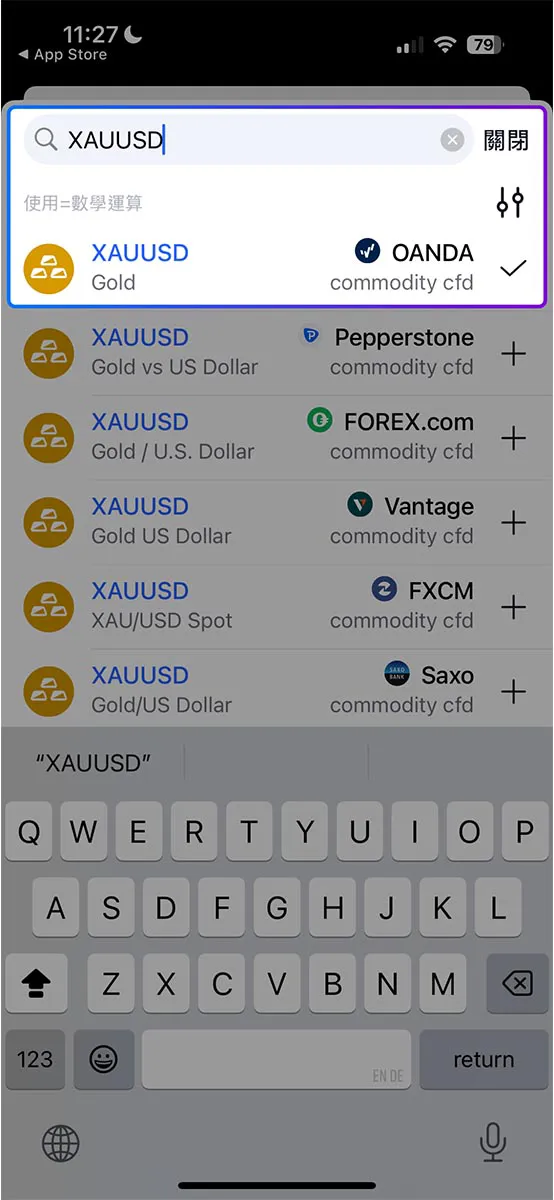The width and height of the screenshot is (554, 1200).
Task: Add XAUUSD from Pepperstone
Action: [x=513, y=353]
